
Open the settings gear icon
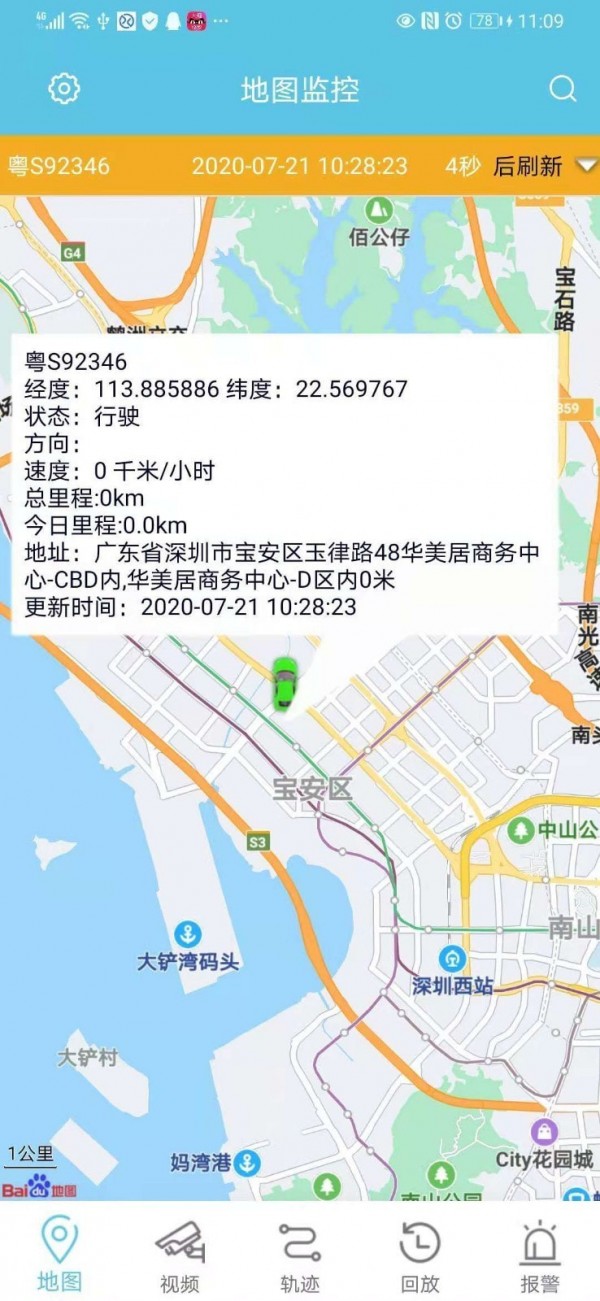pos(64,89)
